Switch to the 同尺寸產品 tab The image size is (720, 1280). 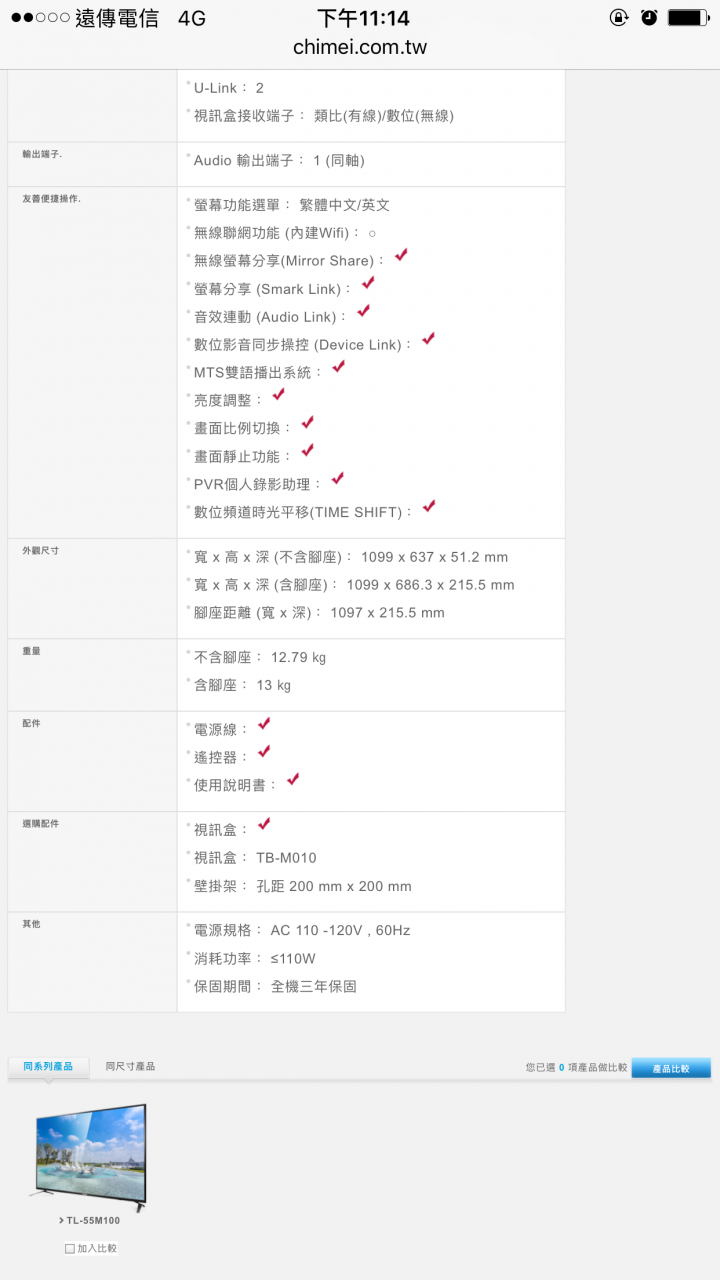pyautogui.click(x=130, y=1067)
